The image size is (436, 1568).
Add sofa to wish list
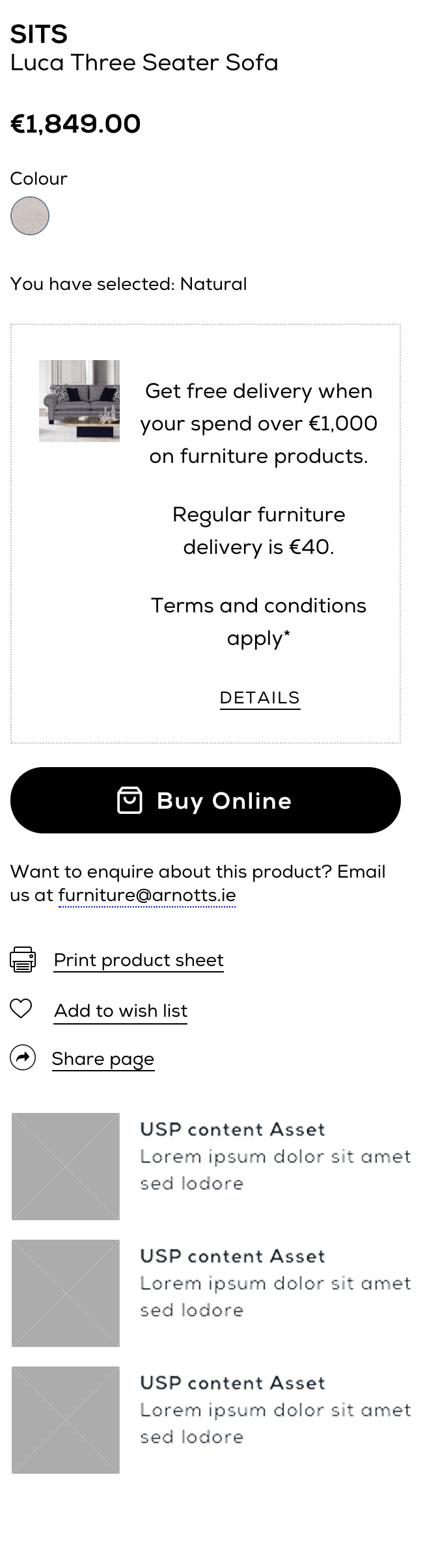(120, 1011)
